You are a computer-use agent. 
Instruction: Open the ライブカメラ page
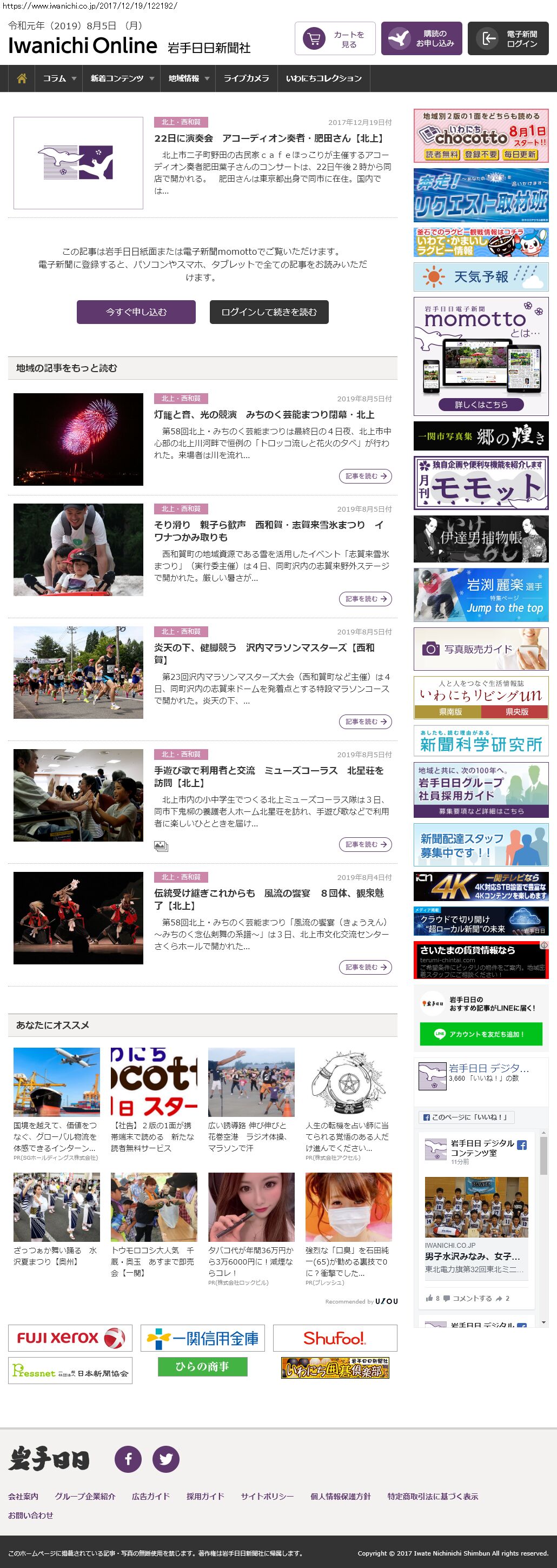(x=246, y=78)
